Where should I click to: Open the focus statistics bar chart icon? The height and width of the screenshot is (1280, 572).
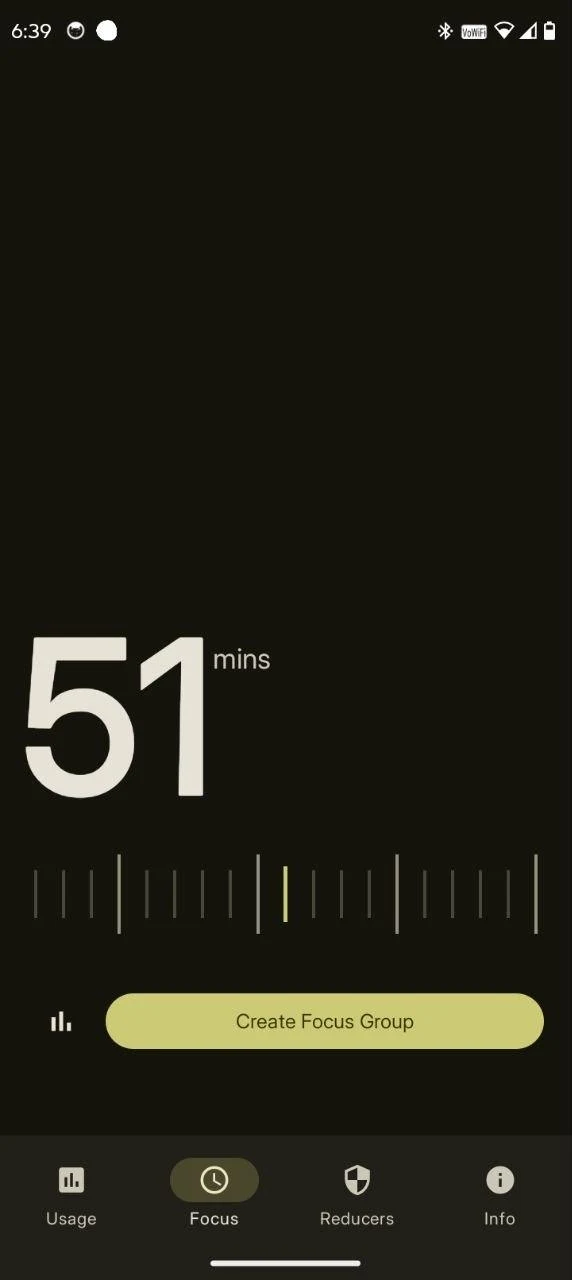[61, 1021]
